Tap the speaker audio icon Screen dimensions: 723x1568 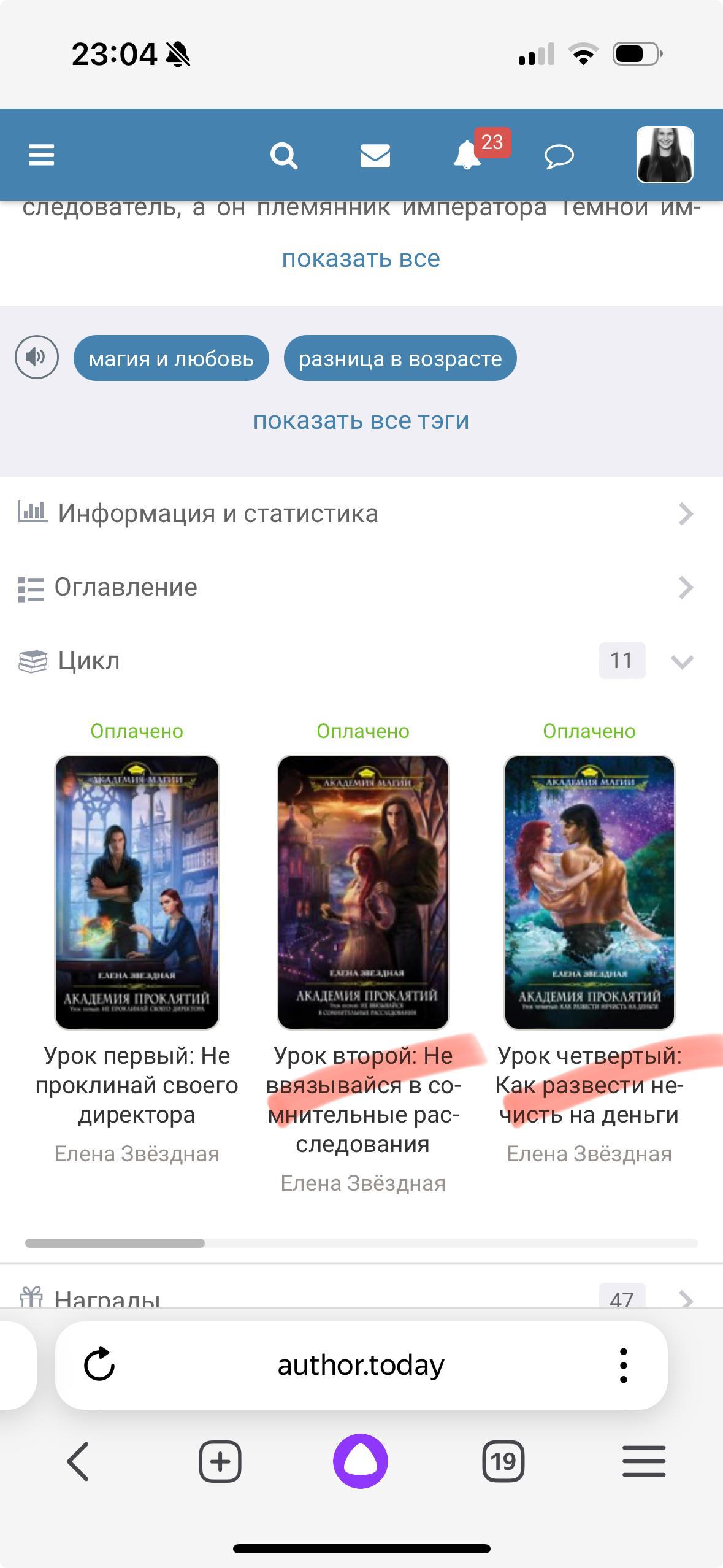[37, 357]
